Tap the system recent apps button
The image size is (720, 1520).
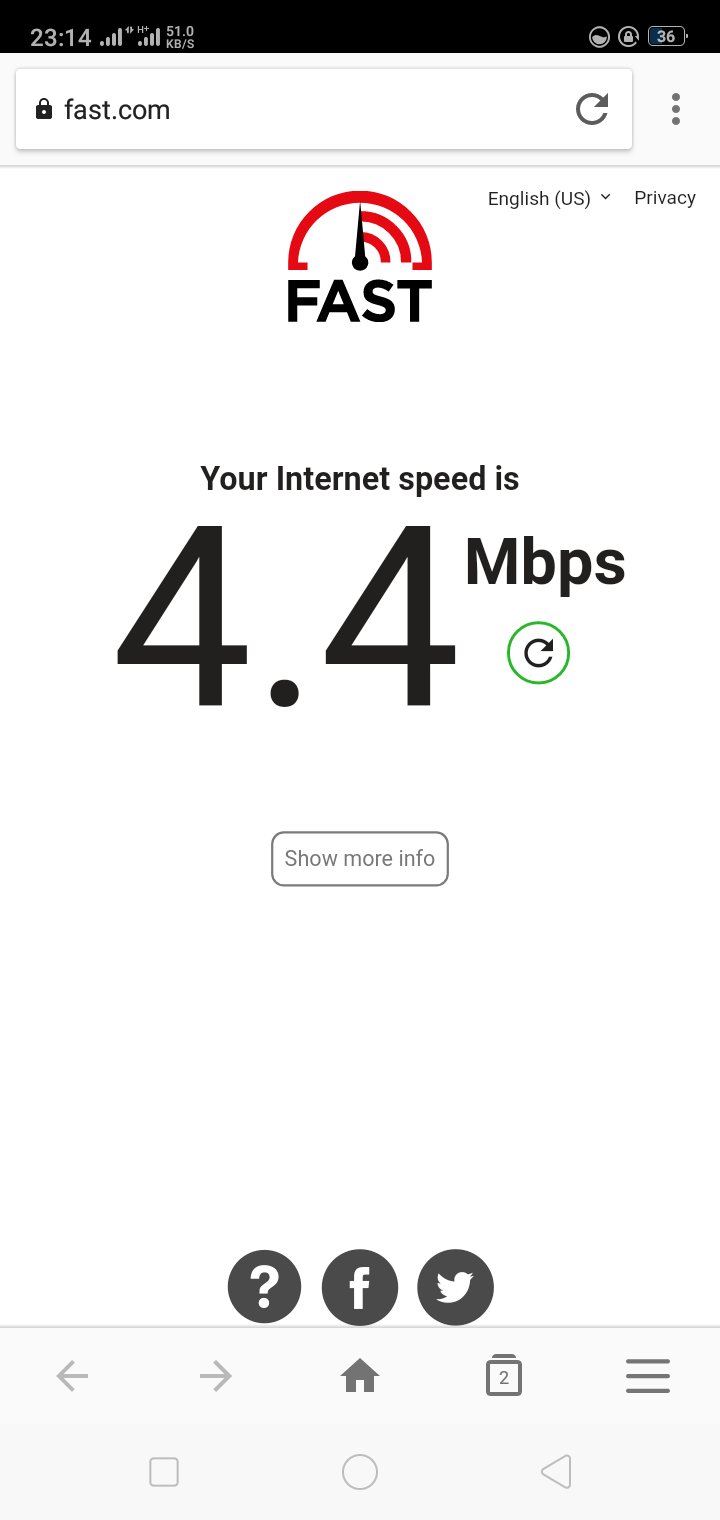(164, 1471)
